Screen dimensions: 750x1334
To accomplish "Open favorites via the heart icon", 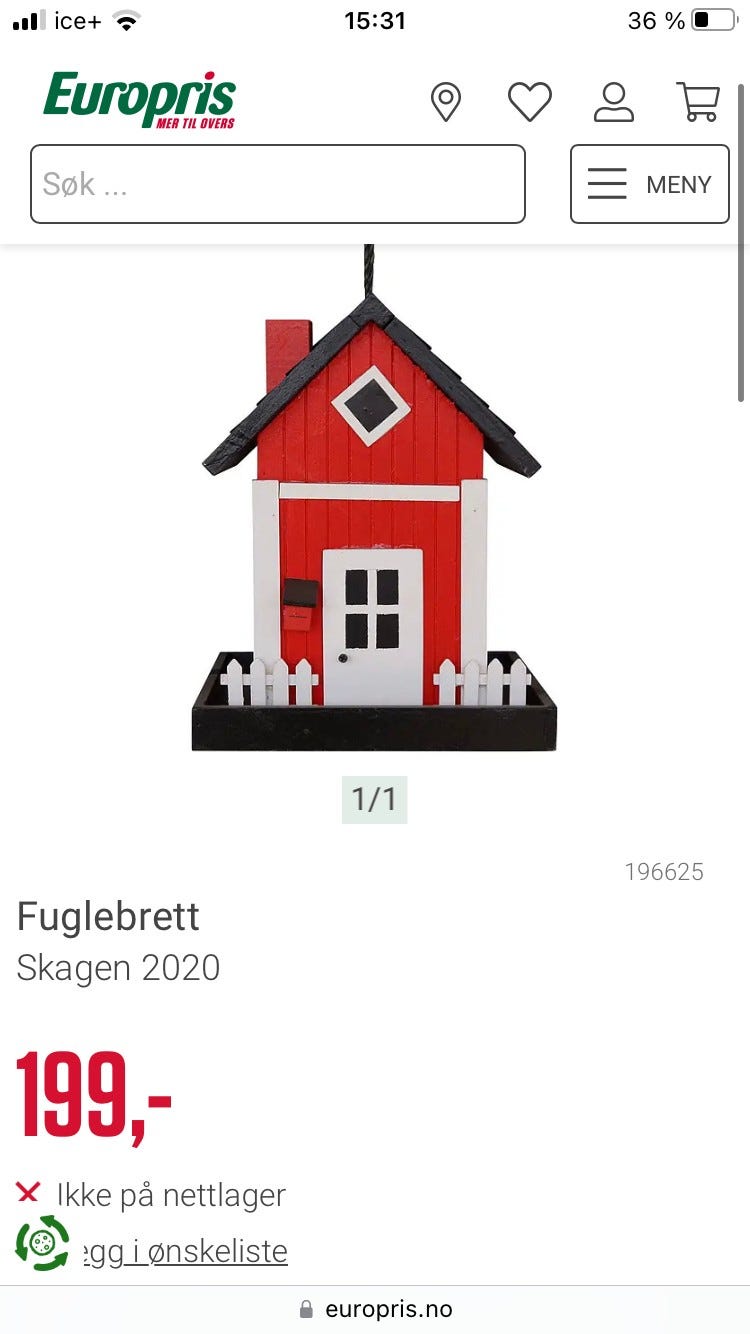I will 531,100.
